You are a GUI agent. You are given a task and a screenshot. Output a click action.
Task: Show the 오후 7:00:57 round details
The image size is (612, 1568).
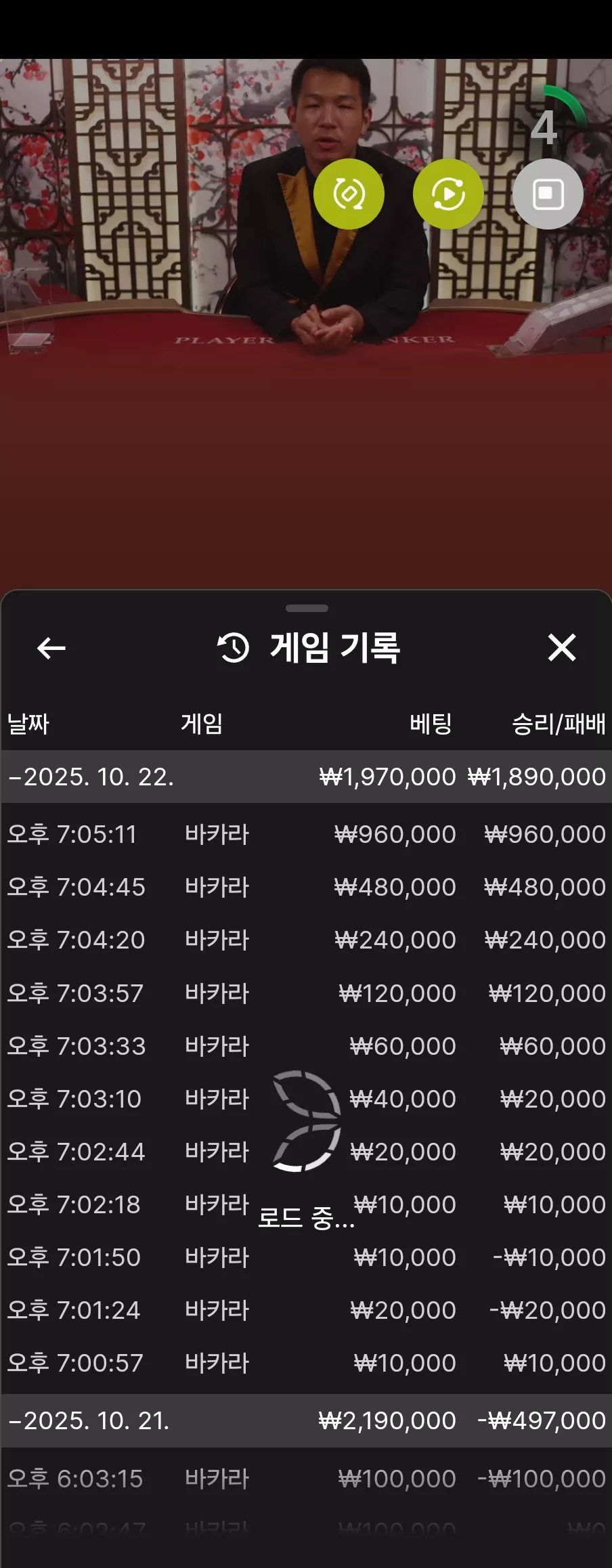306,1363
